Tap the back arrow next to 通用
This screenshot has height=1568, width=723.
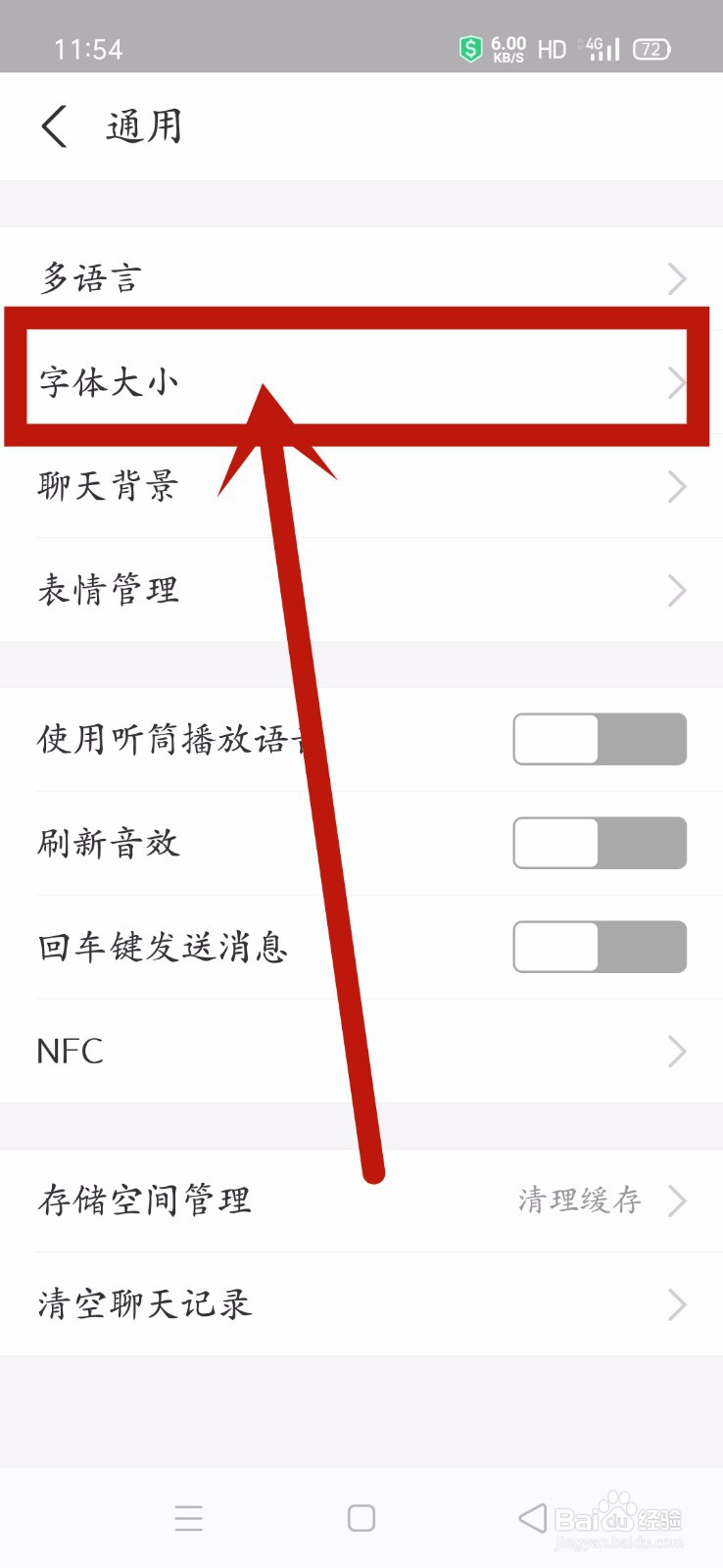click(x=52, y=126)
